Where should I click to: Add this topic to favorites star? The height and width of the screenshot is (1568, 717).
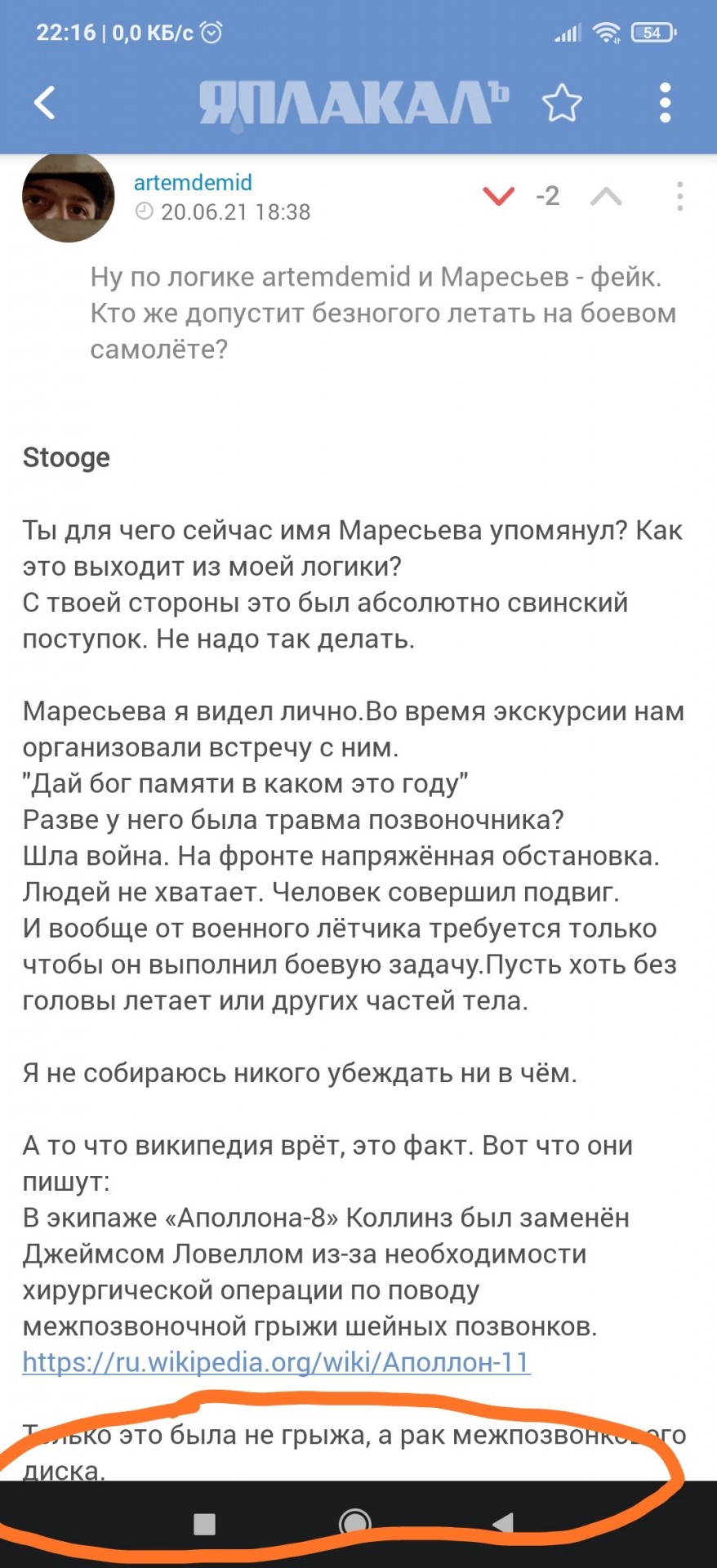pyautogui.click(x=562, y=103)
